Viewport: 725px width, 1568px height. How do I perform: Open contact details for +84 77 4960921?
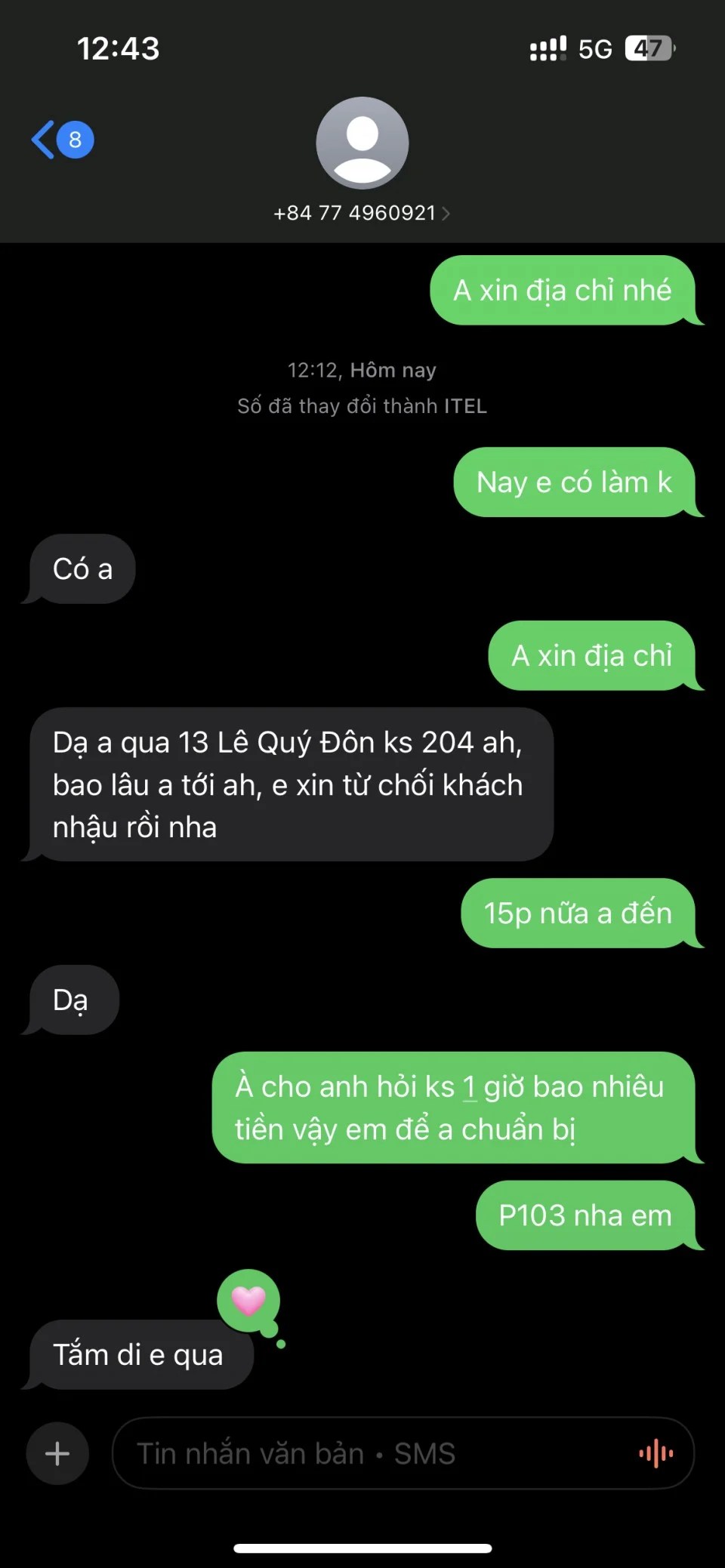[x=362, y=212]
